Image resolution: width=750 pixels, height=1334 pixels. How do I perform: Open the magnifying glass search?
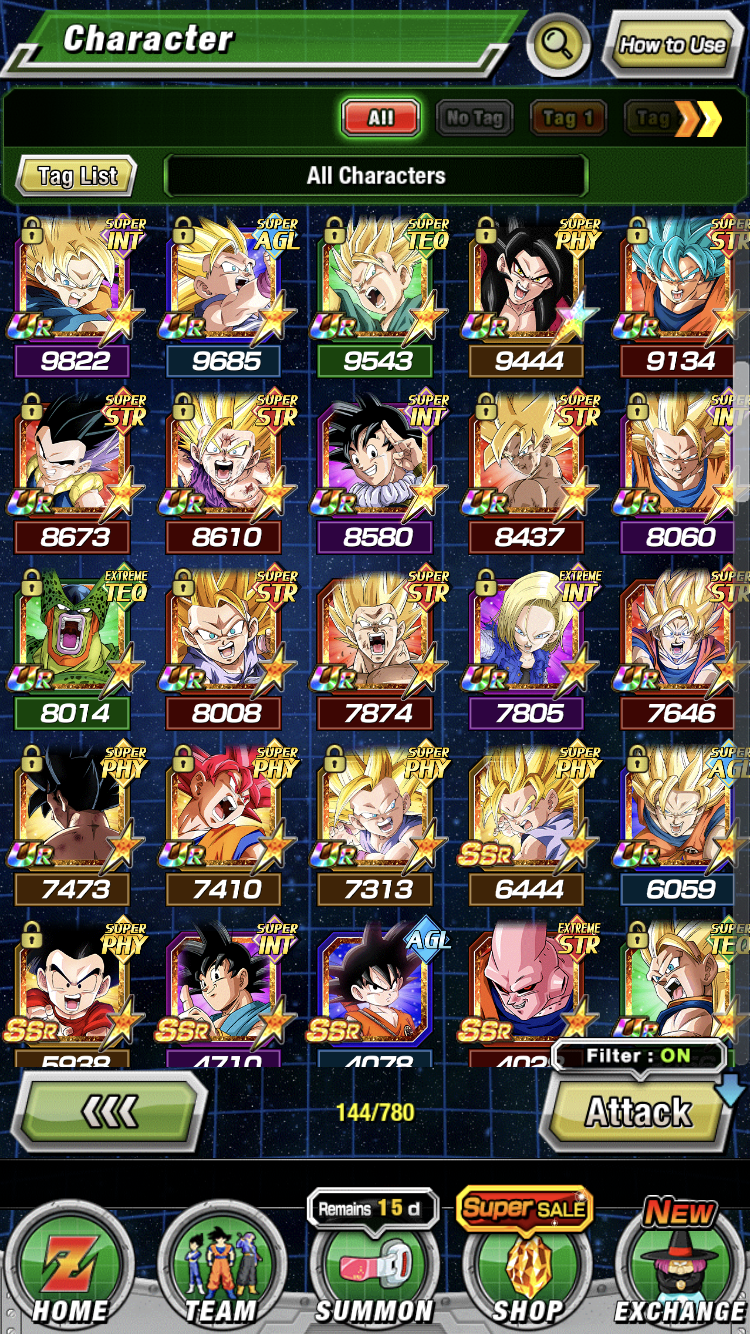pyautogui.click(x=558, y=45)
